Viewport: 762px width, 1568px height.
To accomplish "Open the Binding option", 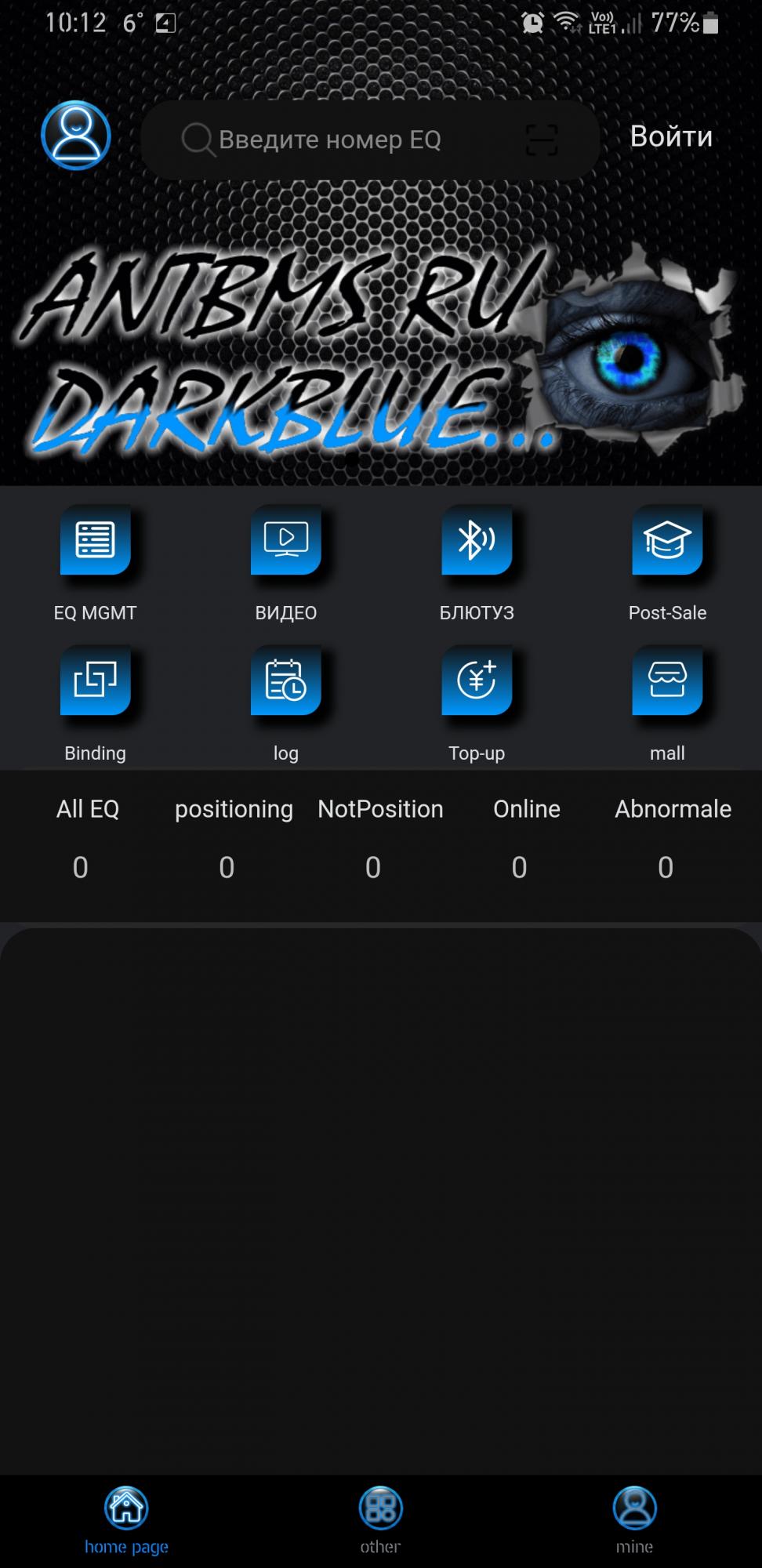I will [95, 681].
